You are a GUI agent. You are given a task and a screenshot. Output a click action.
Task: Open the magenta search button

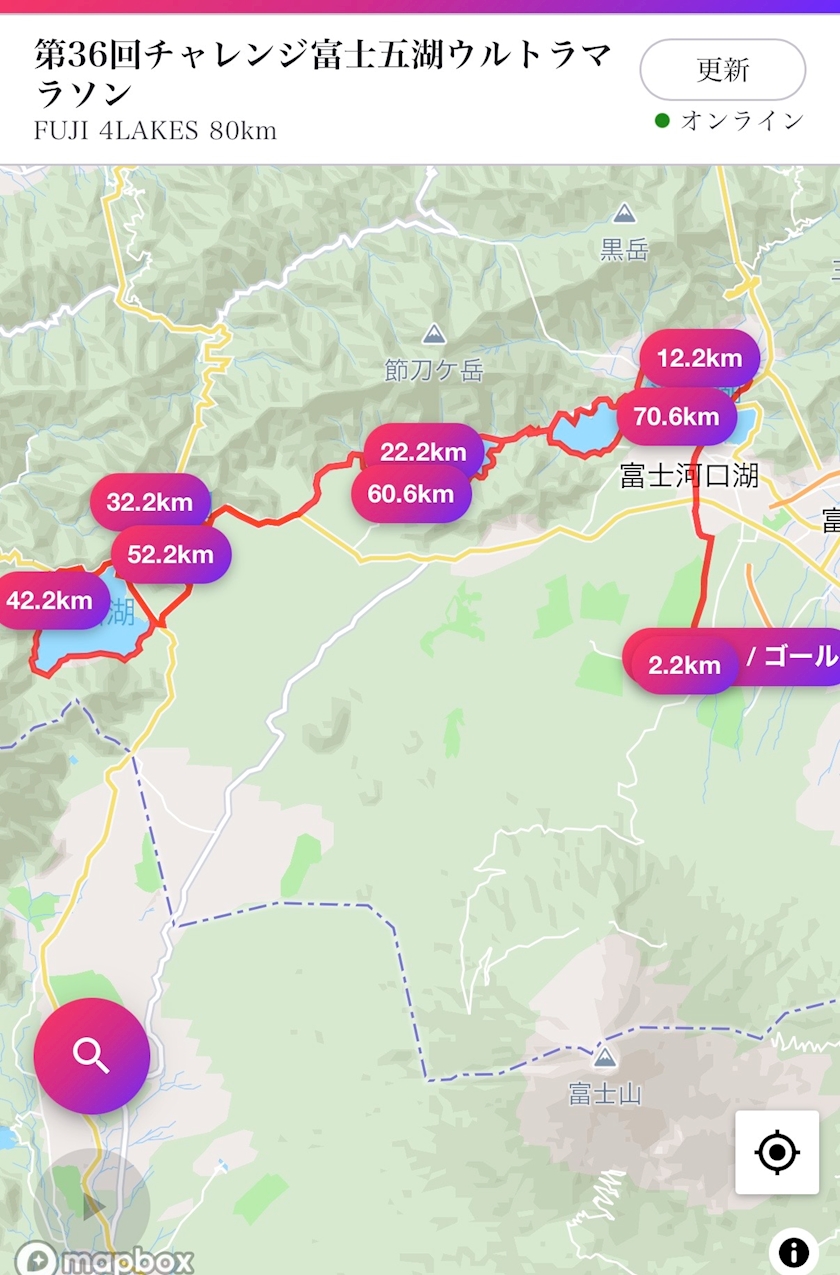(x=92, y=1056)
